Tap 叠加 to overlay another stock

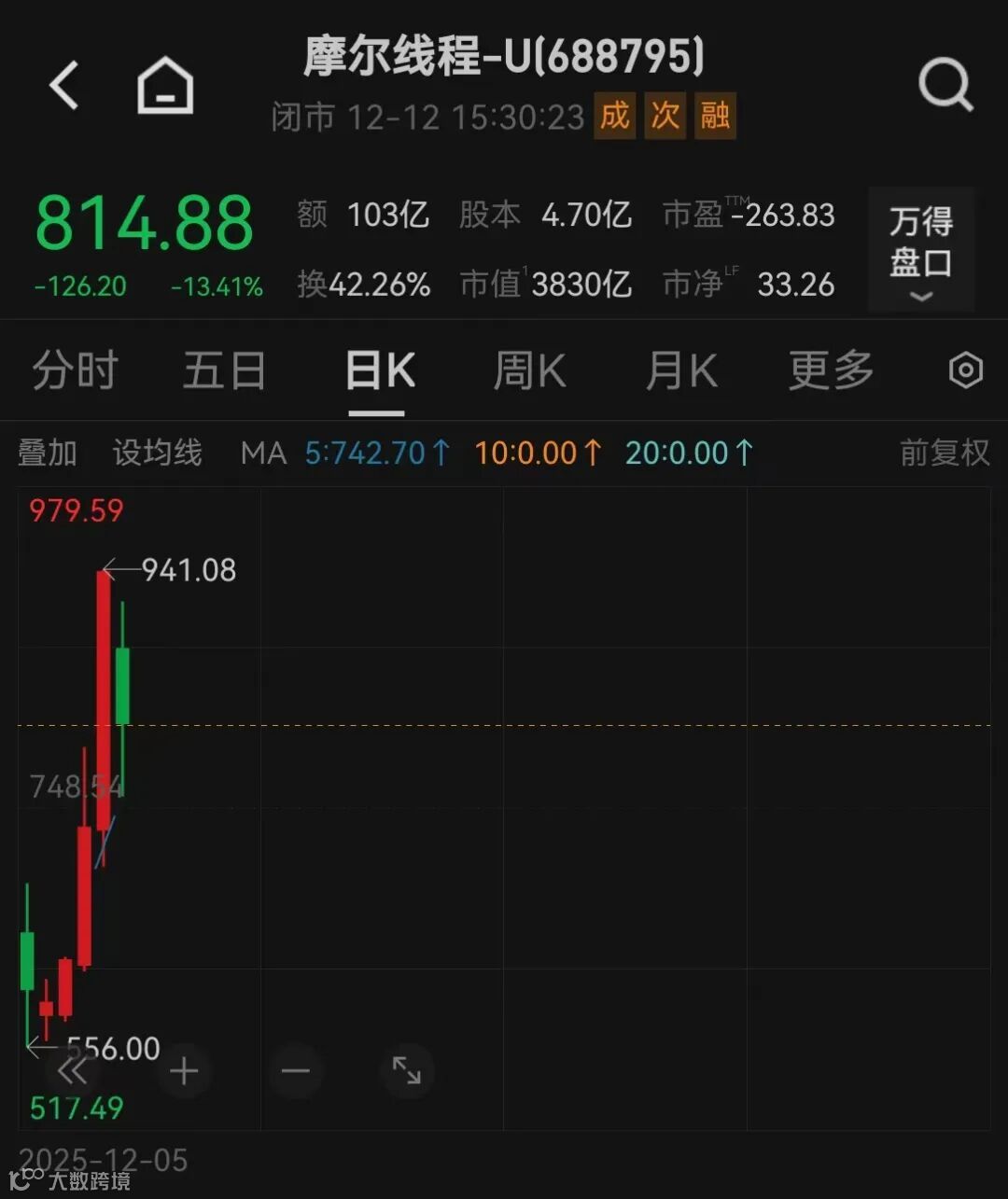(x=48, y=453)
